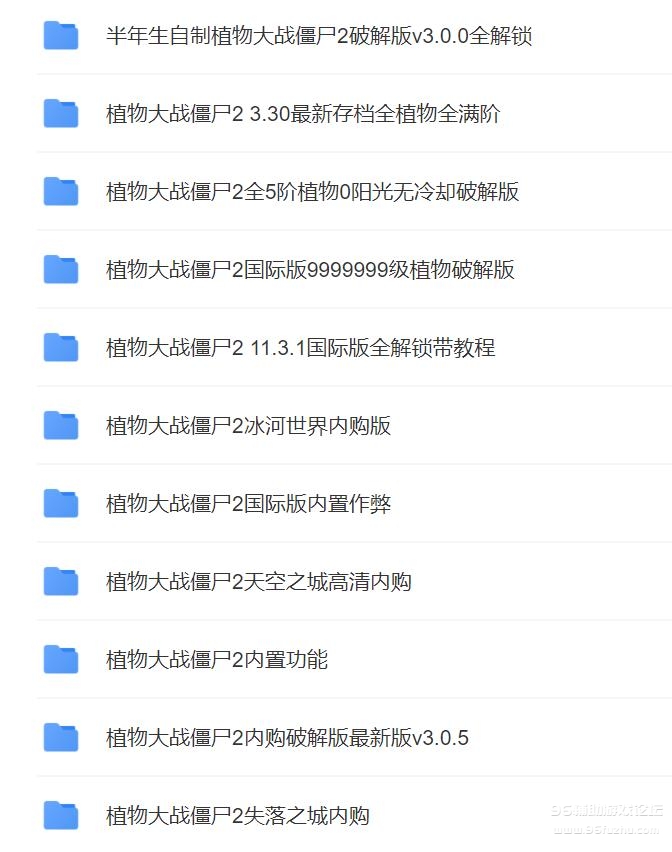Image resolution: width=672 pixels, height=852 pixels.
Task: Open the 植物大战僵尸2内置功能 folder
Action: (217, 660)
